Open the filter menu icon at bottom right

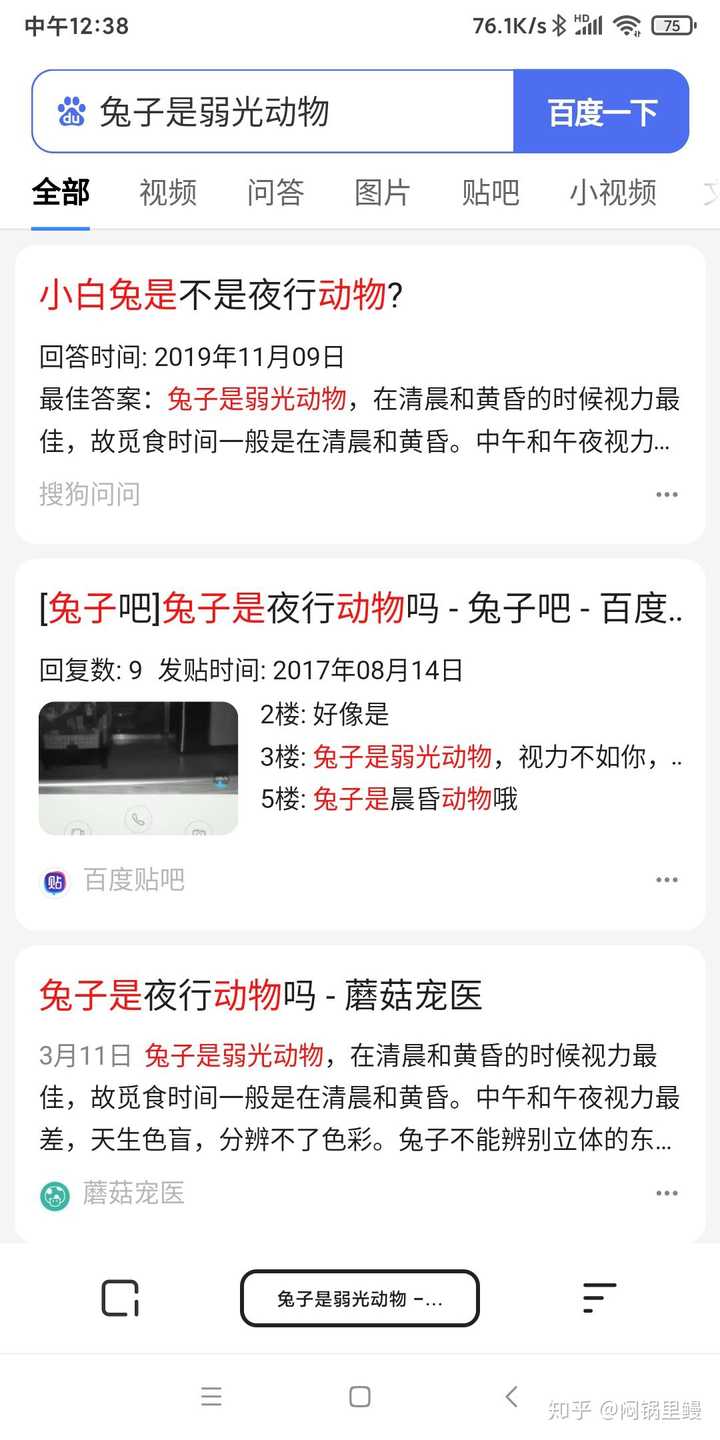(598, 1297)
